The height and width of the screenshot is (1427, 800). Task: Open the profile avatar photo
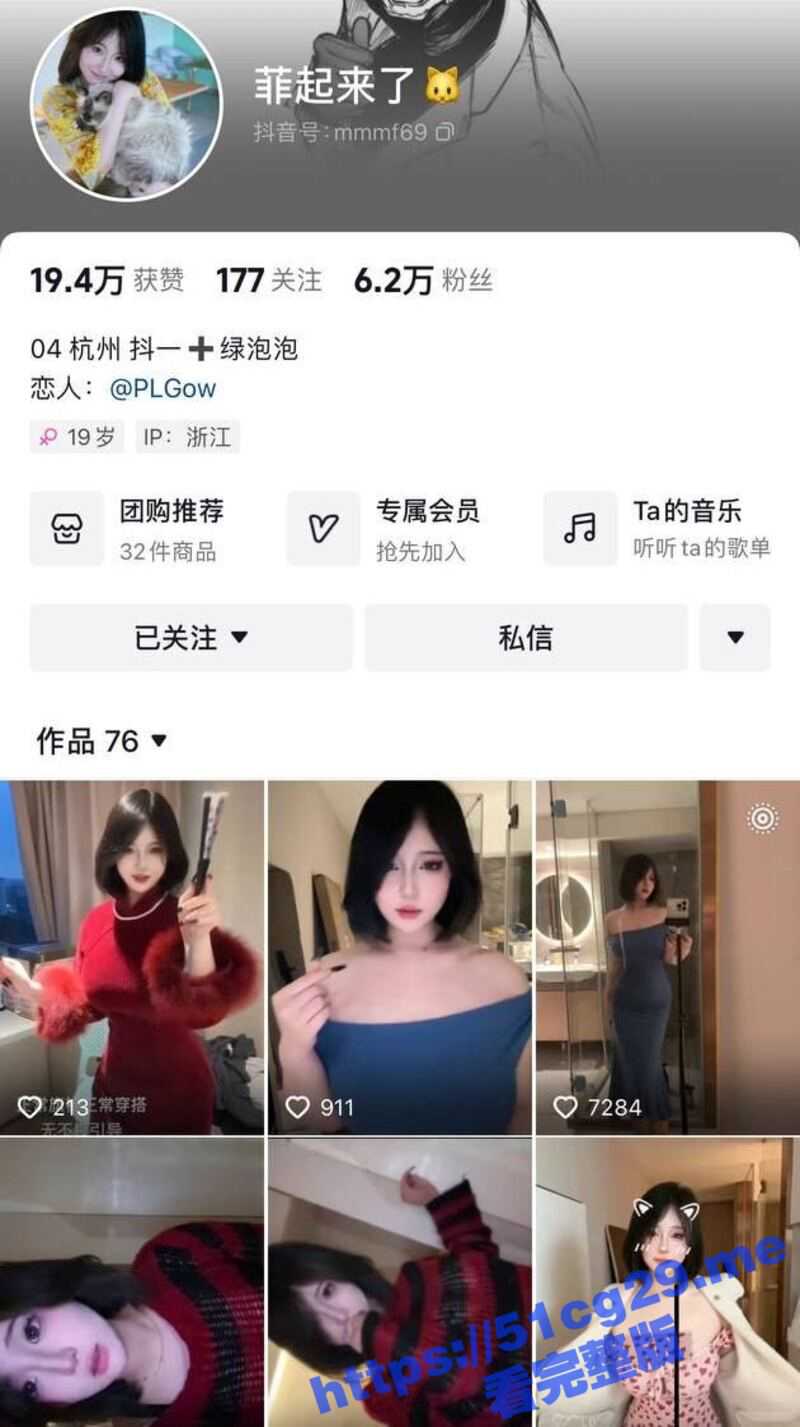pos(126,105)
